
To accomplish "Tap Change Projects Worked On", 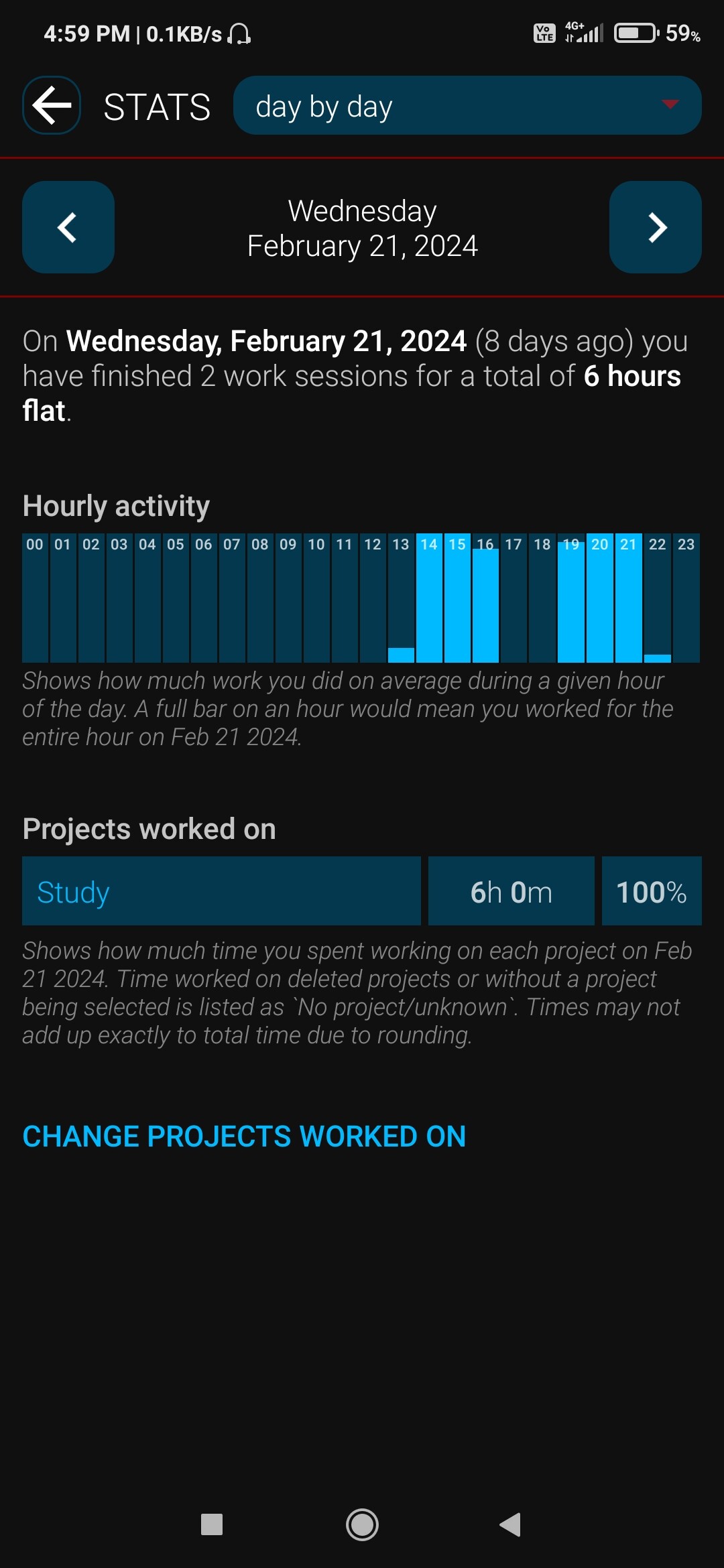I will click(244, 1136).
